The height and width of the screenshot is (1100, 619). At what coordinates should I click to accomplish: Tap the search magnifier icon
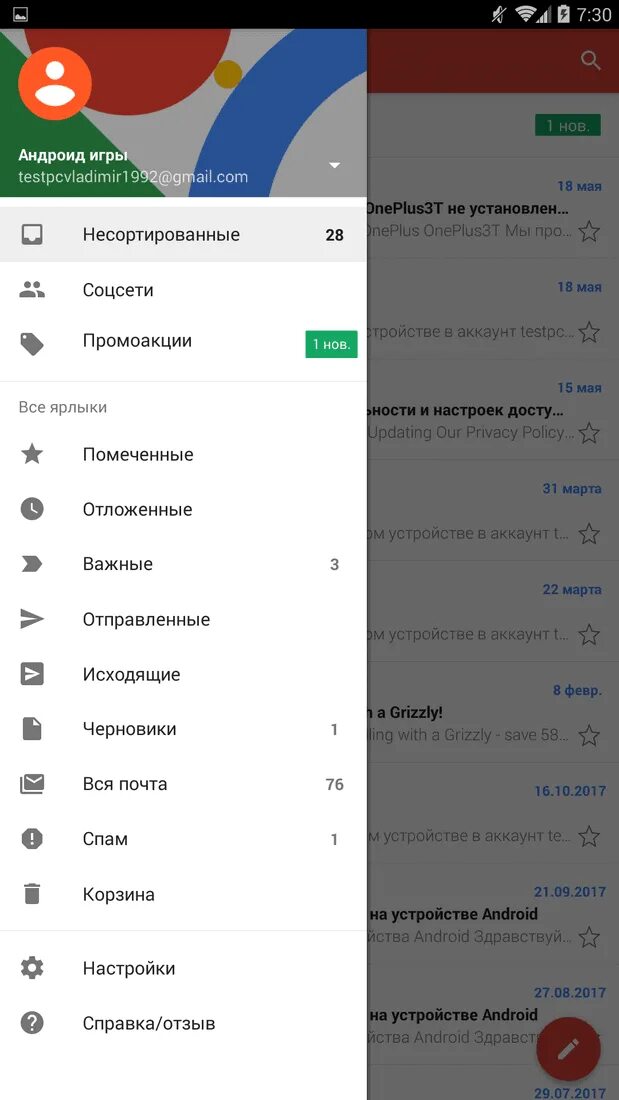tap(591, 60)
